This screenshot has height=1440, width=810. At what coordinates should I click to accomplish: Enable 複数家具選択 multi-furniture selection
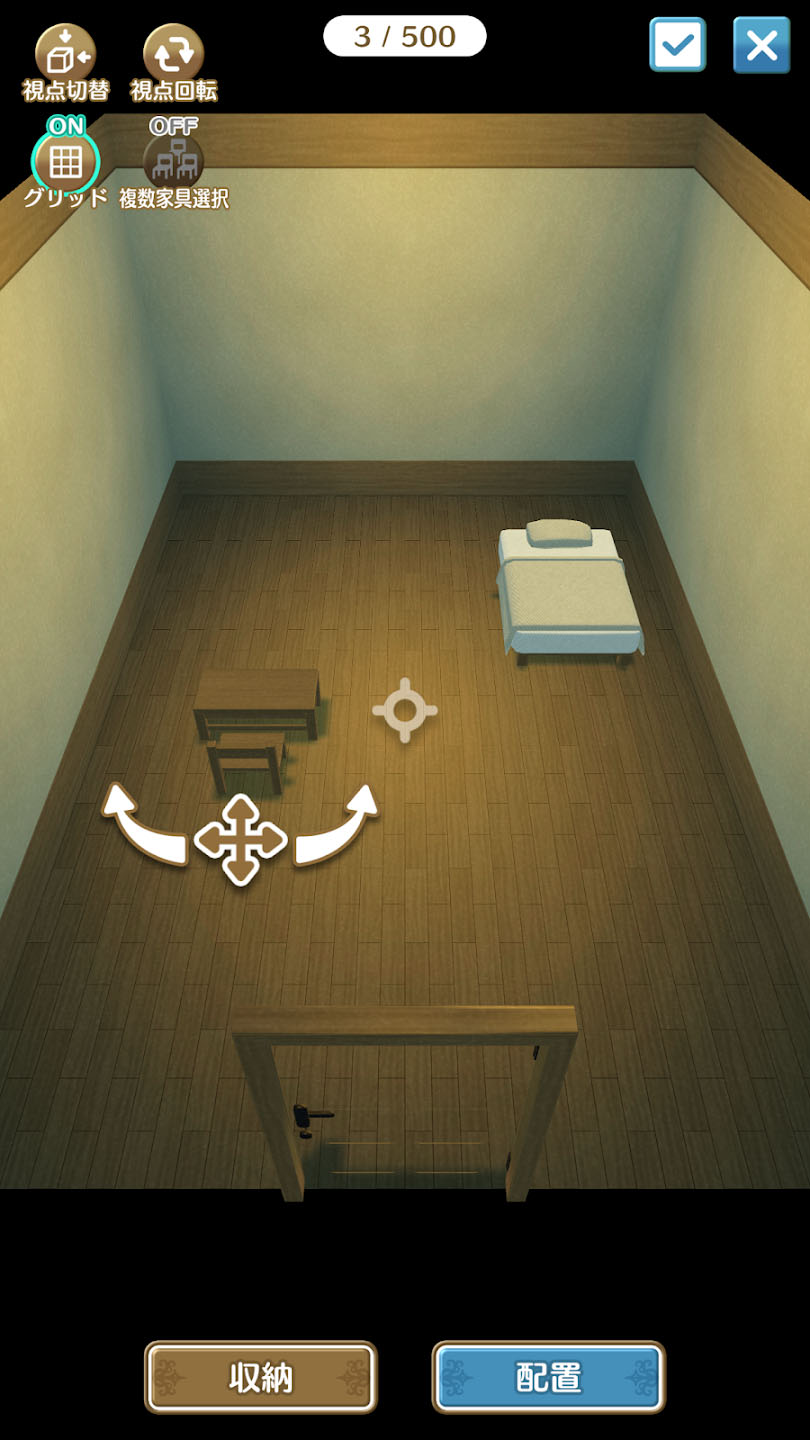pos(173,161)
